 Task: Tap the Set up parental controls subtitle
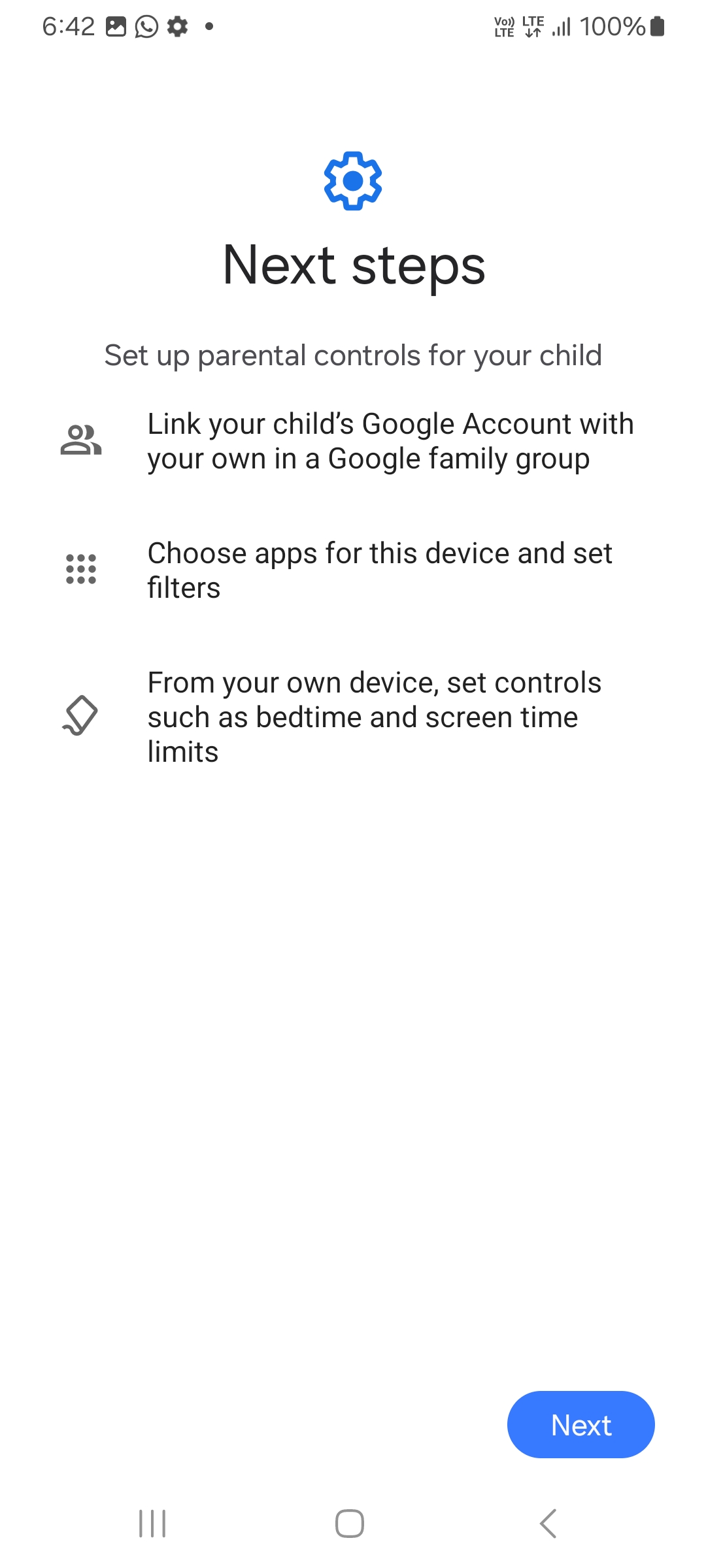pyautogui.click(x=353, y=355)
